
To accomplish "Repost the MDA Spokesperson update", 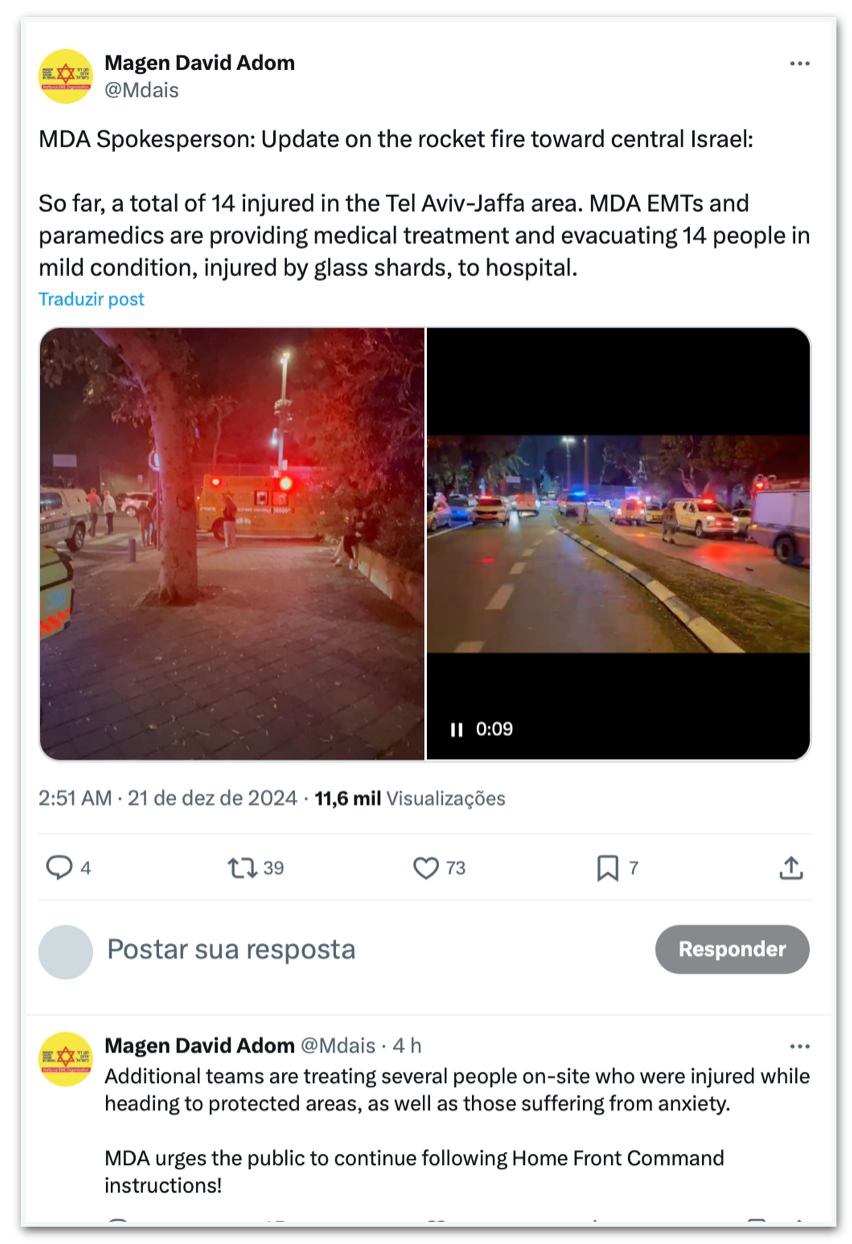I will 243,868.
